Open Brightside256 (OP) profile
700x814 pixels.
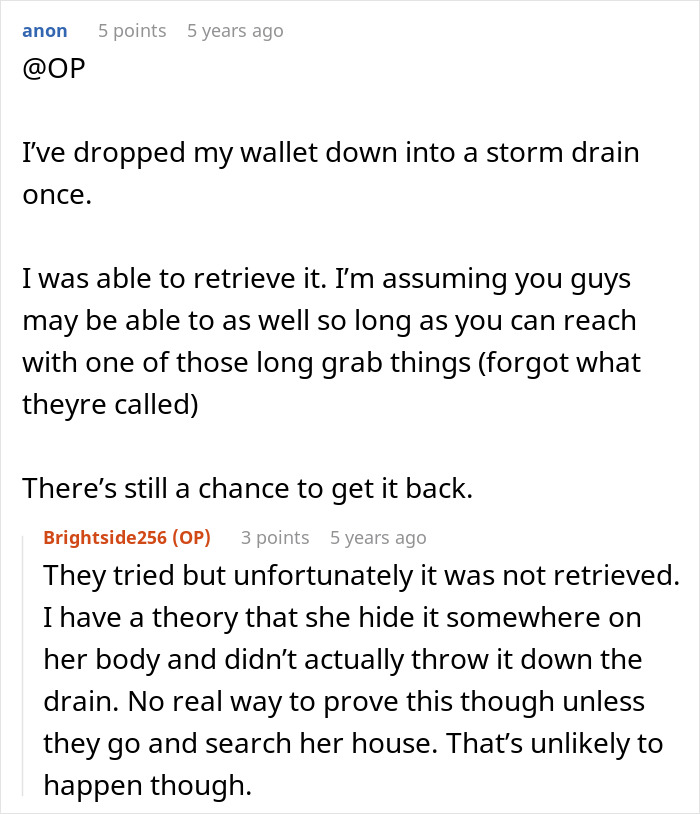pos(127,537)
